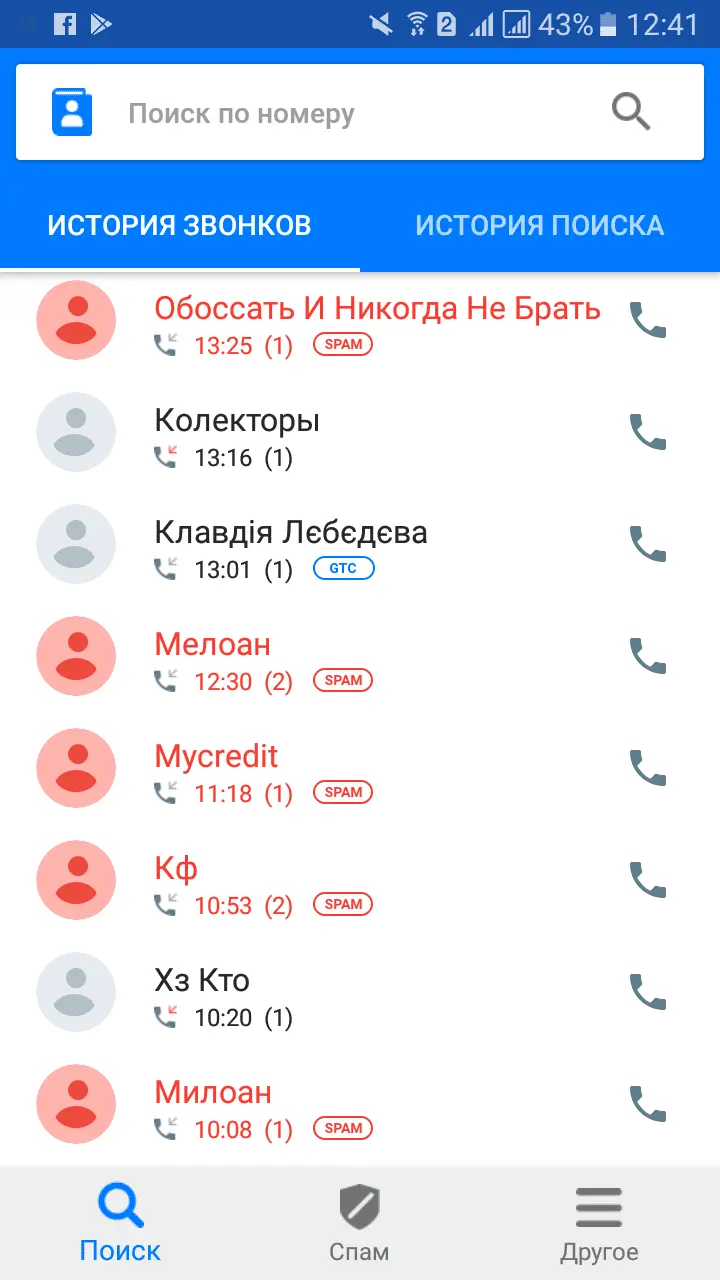720x1280 pixels.
Task: Call back Клавдія Лєбєдєва
Action: 647,544
